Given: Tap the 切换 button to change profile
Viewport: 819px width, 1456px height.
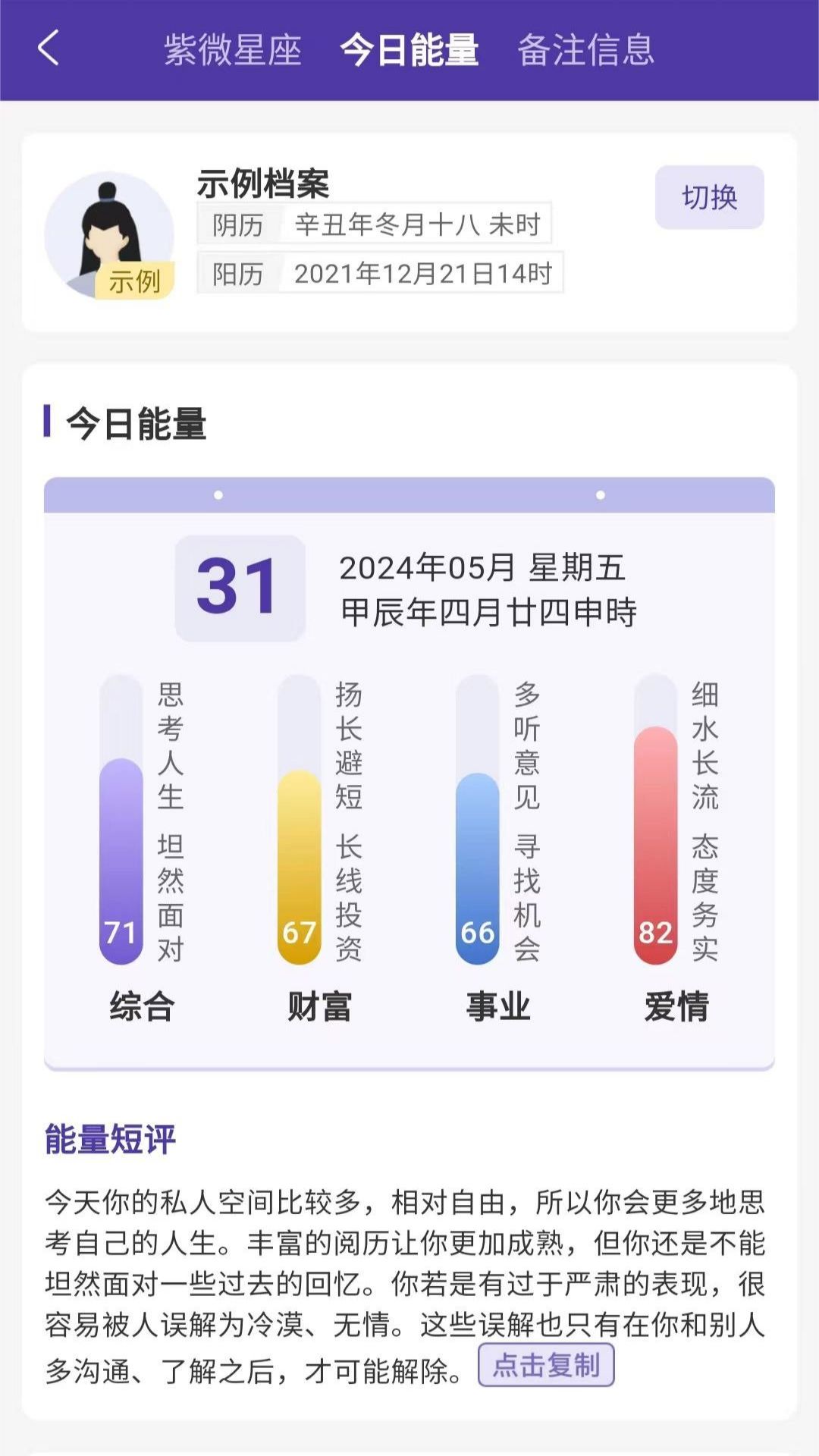Looking at the screenshot, I should [x=710, y=197].
